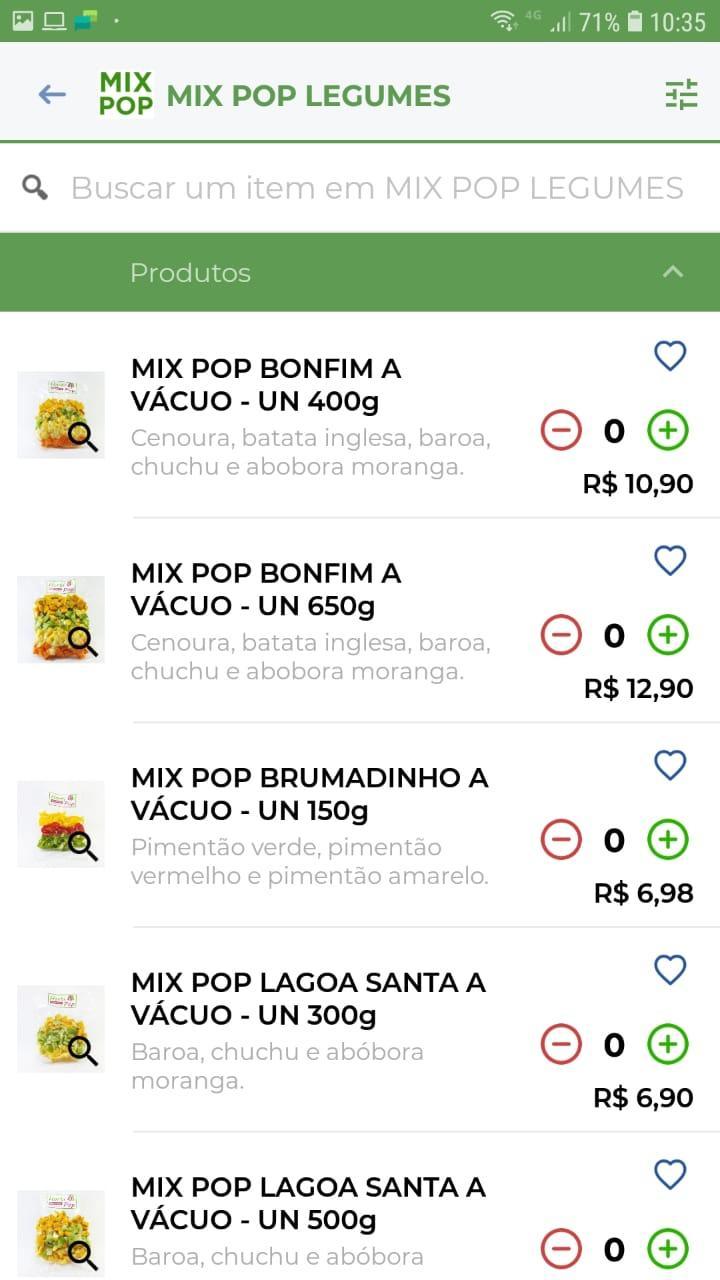Decrease quantity of MIX POP BONFIM 400g
The width and height of the screenshot is (720, 1280).
561,431
